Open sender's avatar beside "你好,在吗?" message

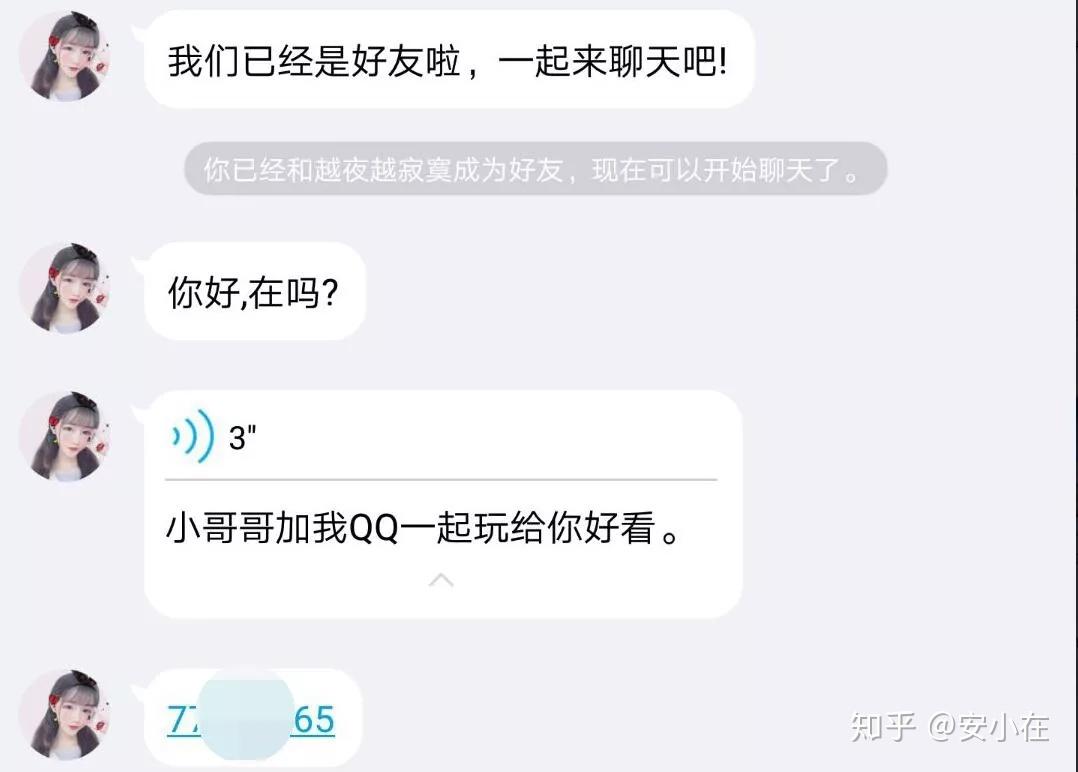[65, 288]
